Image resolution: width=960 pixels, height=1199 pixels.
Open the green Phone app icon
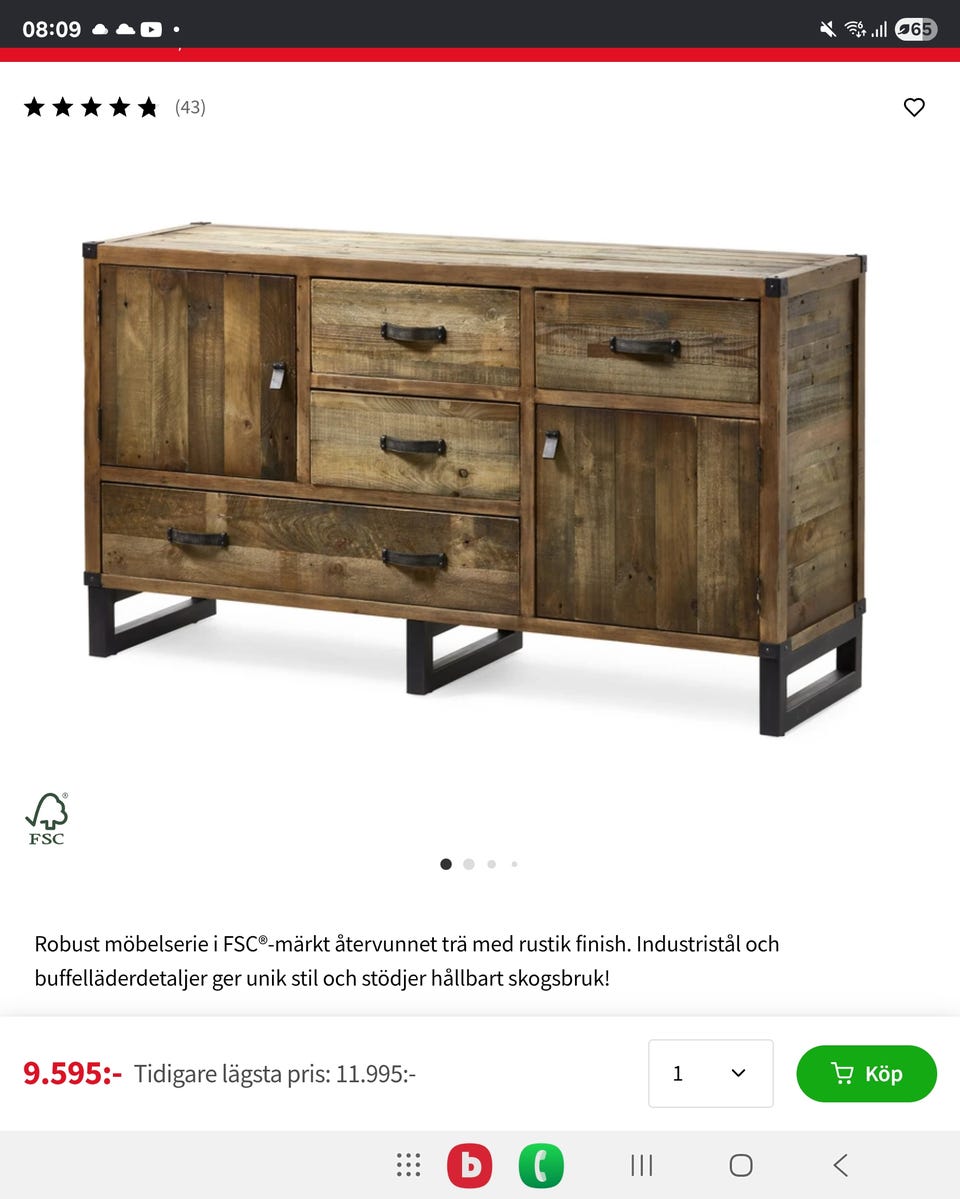(540, 1165)
